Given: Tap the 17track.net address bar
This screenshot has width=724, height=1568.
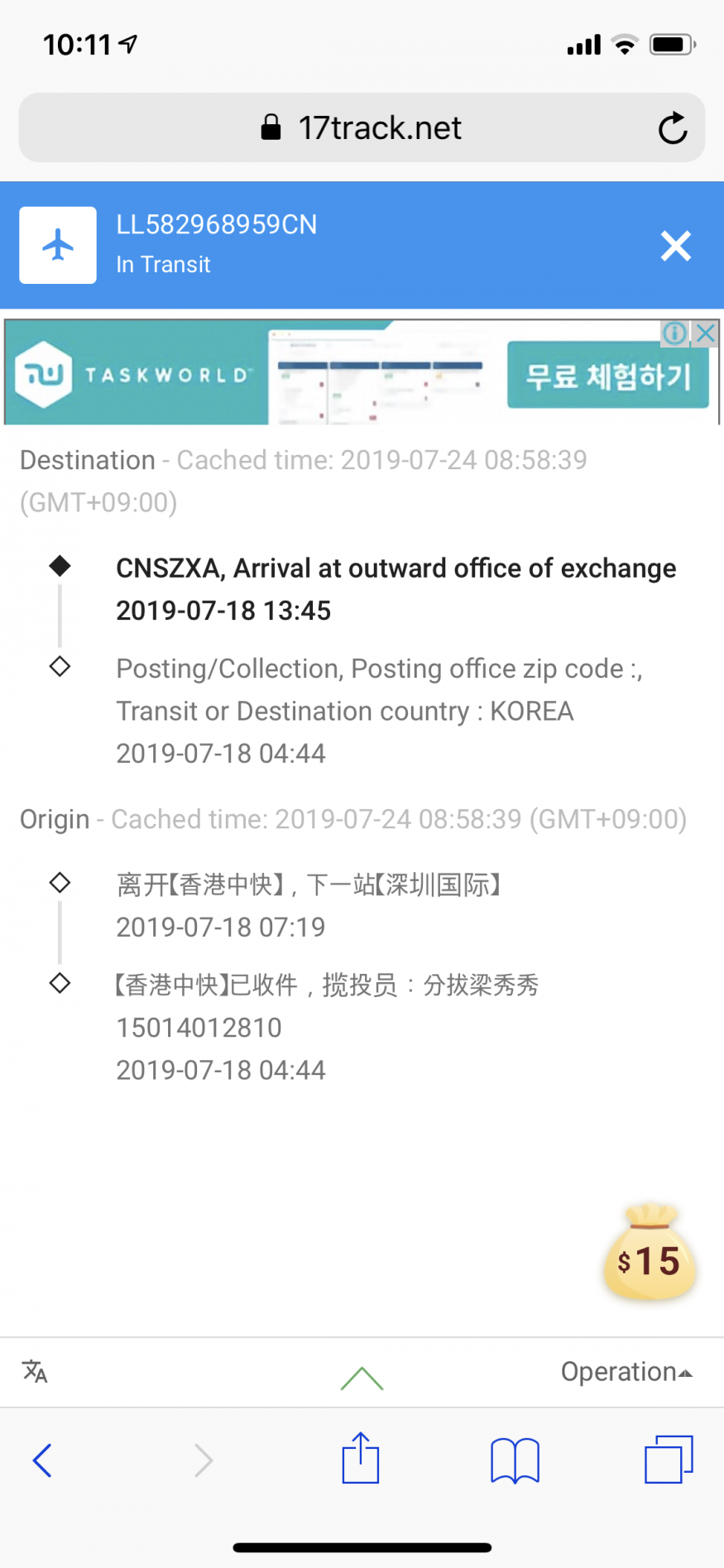Looking at the screenshot, I should coord(362,127).
